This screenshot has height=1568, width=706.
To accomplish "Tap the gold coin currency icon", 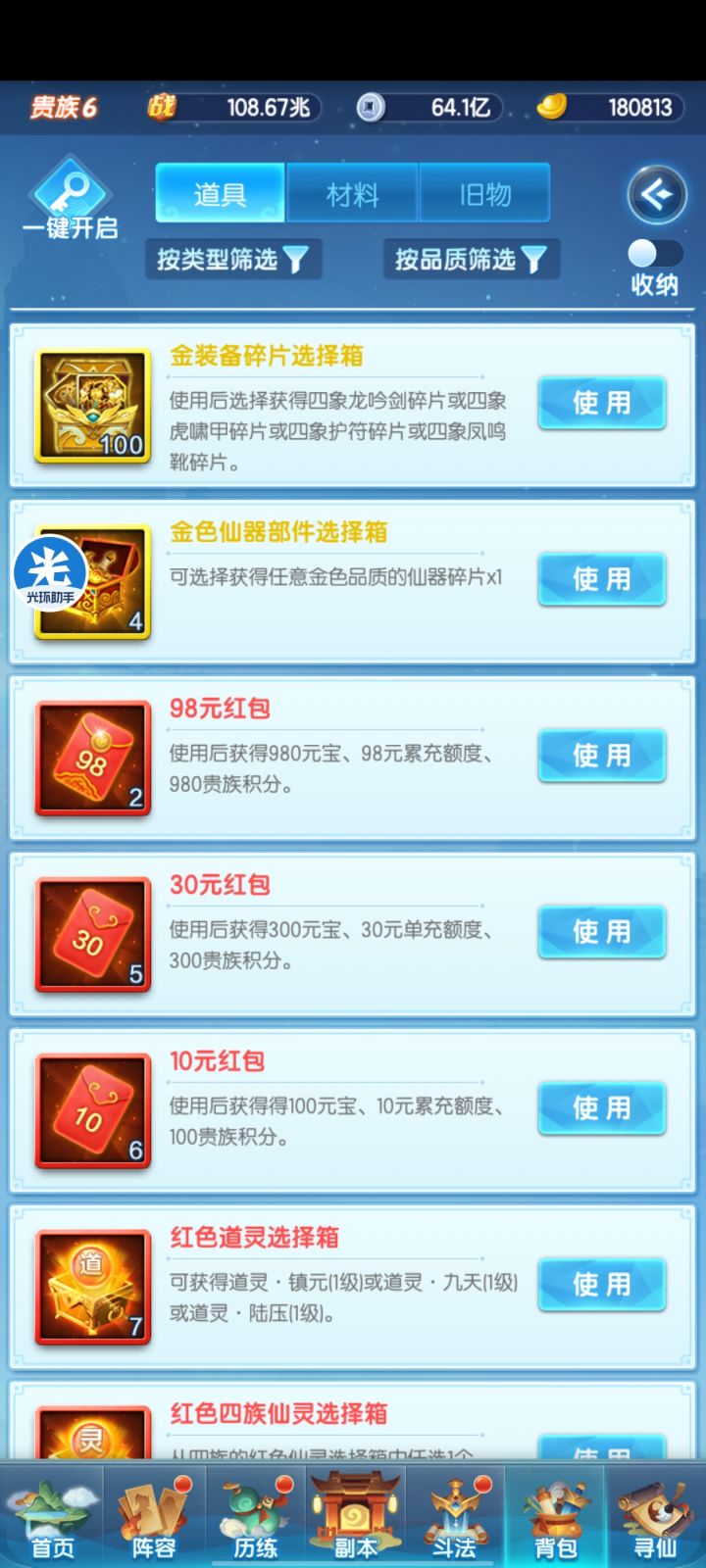I will coord(549,108).
